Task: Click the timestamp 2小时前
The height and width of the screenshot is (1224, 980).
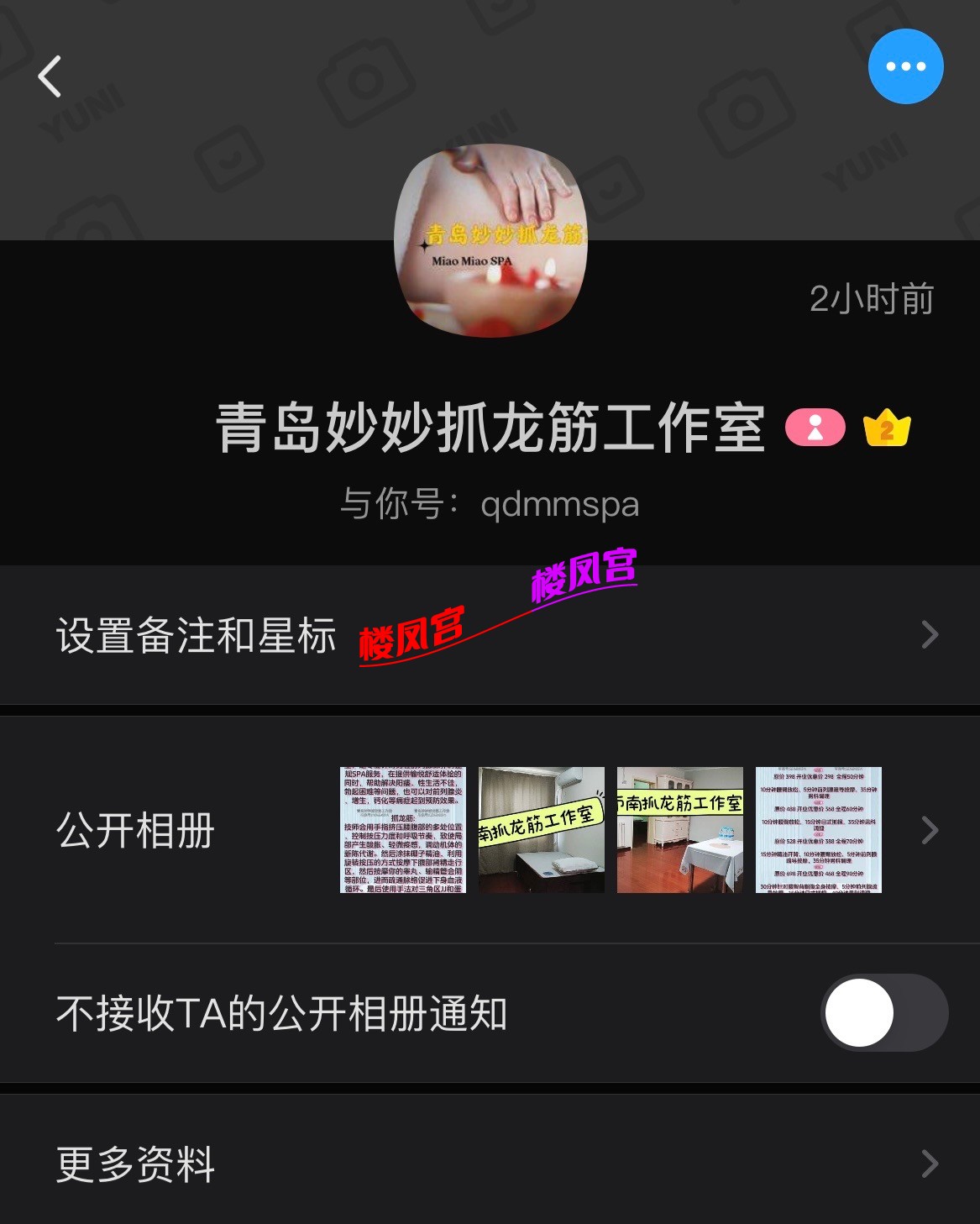Action: (872, 299)
